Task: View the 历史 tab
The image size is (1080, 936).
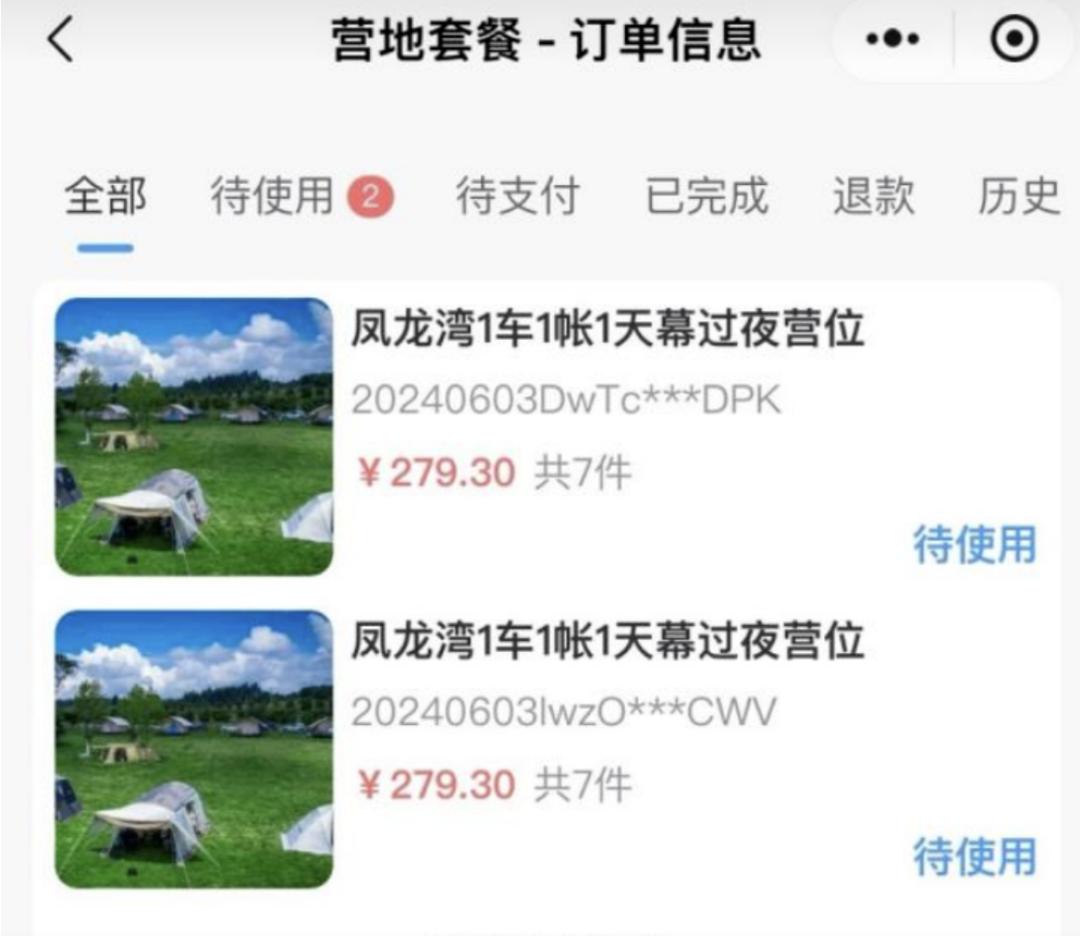Action: 1018,196
